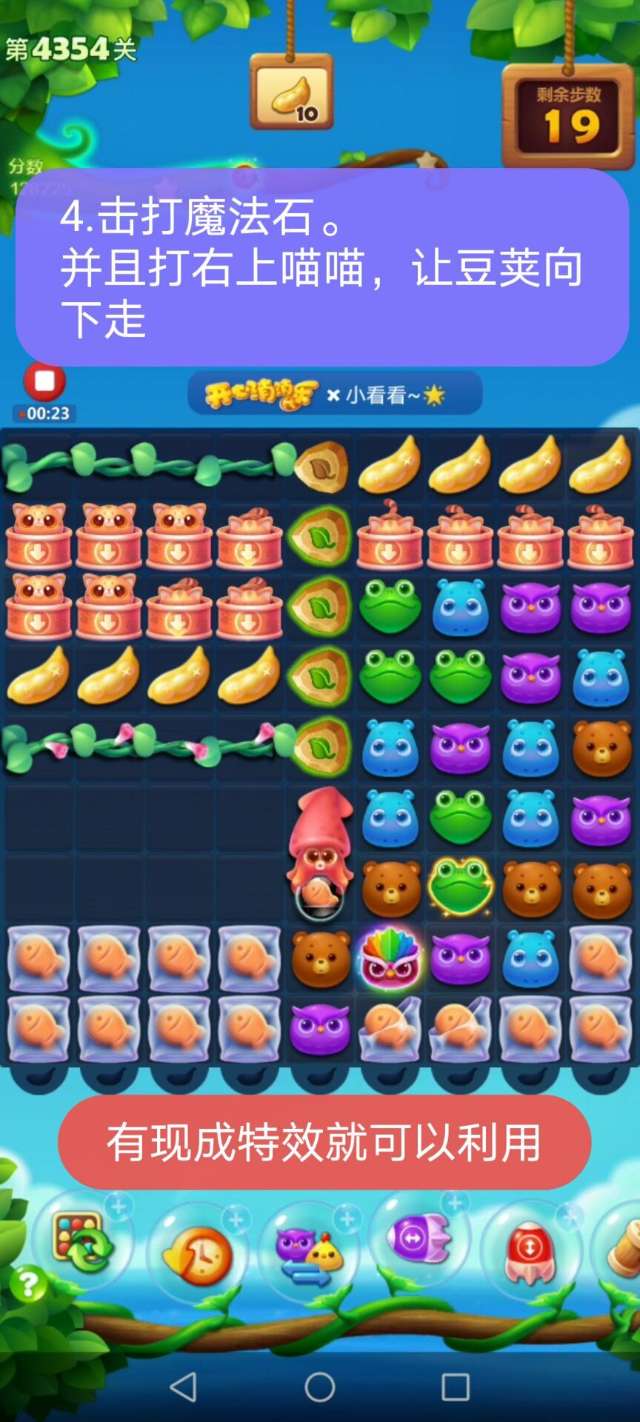Stop the screen recording
Image resolution: width=640 pixels, height=1422 pixels.
click(44, 382)
